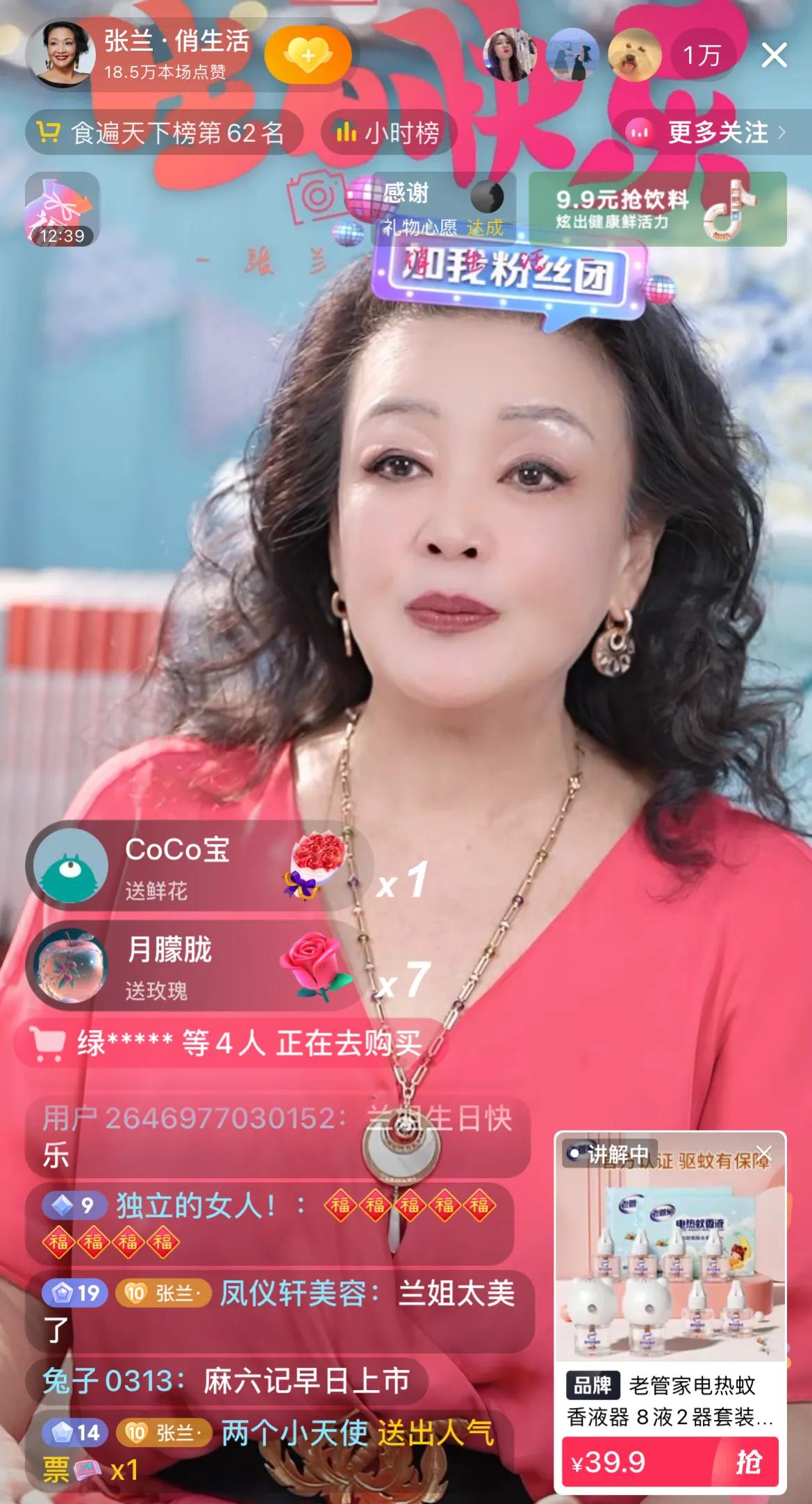This screenshot has height=1504, width=812.
Task: Dismiss the product explanation card
Action: [763, 1153]
